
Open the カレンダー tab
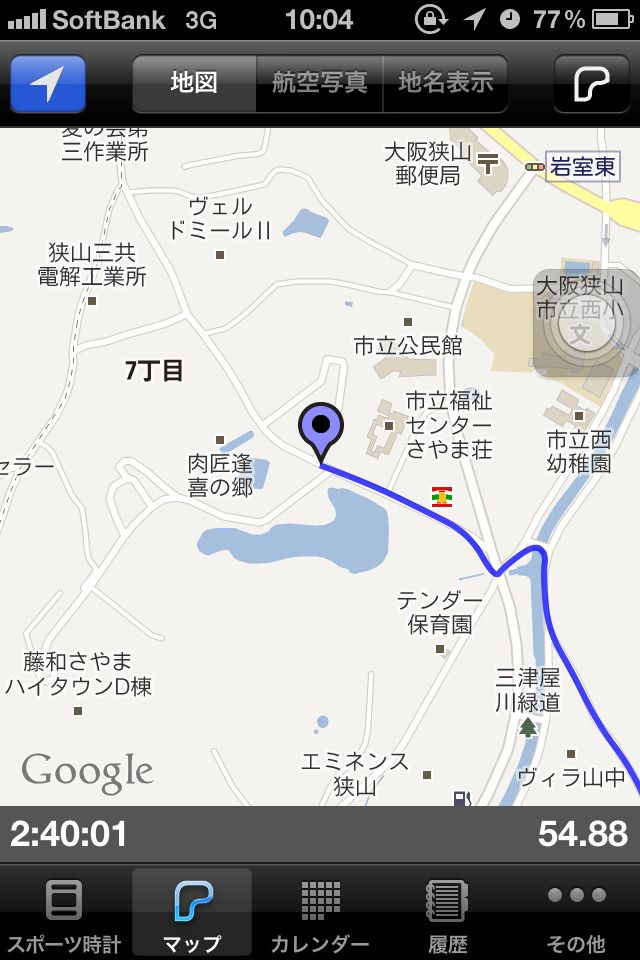tap(320, 912)
